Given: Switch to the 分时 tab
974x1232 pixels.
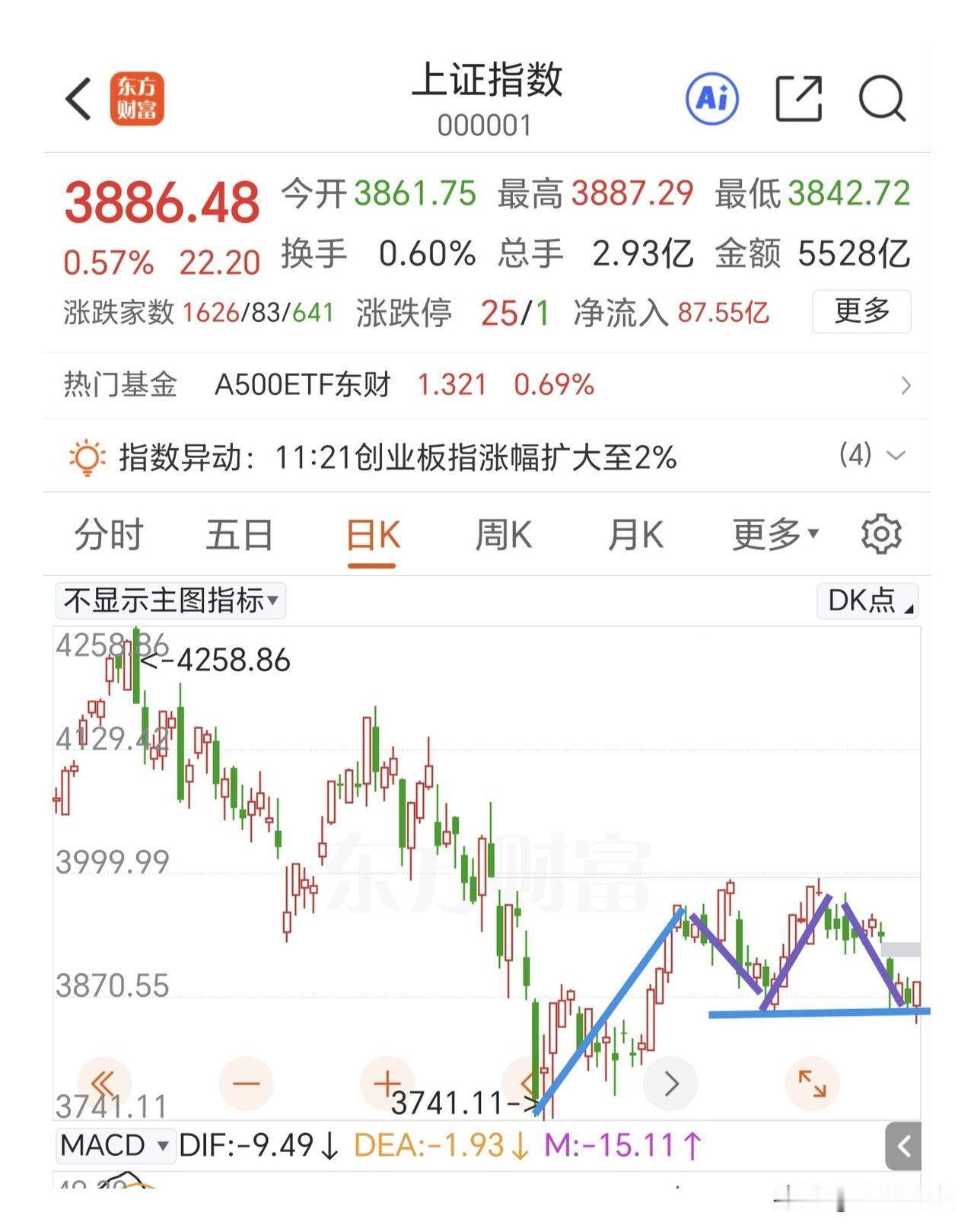Looking at the screenshot, I should pyautogui.click(x=109, y=534).
